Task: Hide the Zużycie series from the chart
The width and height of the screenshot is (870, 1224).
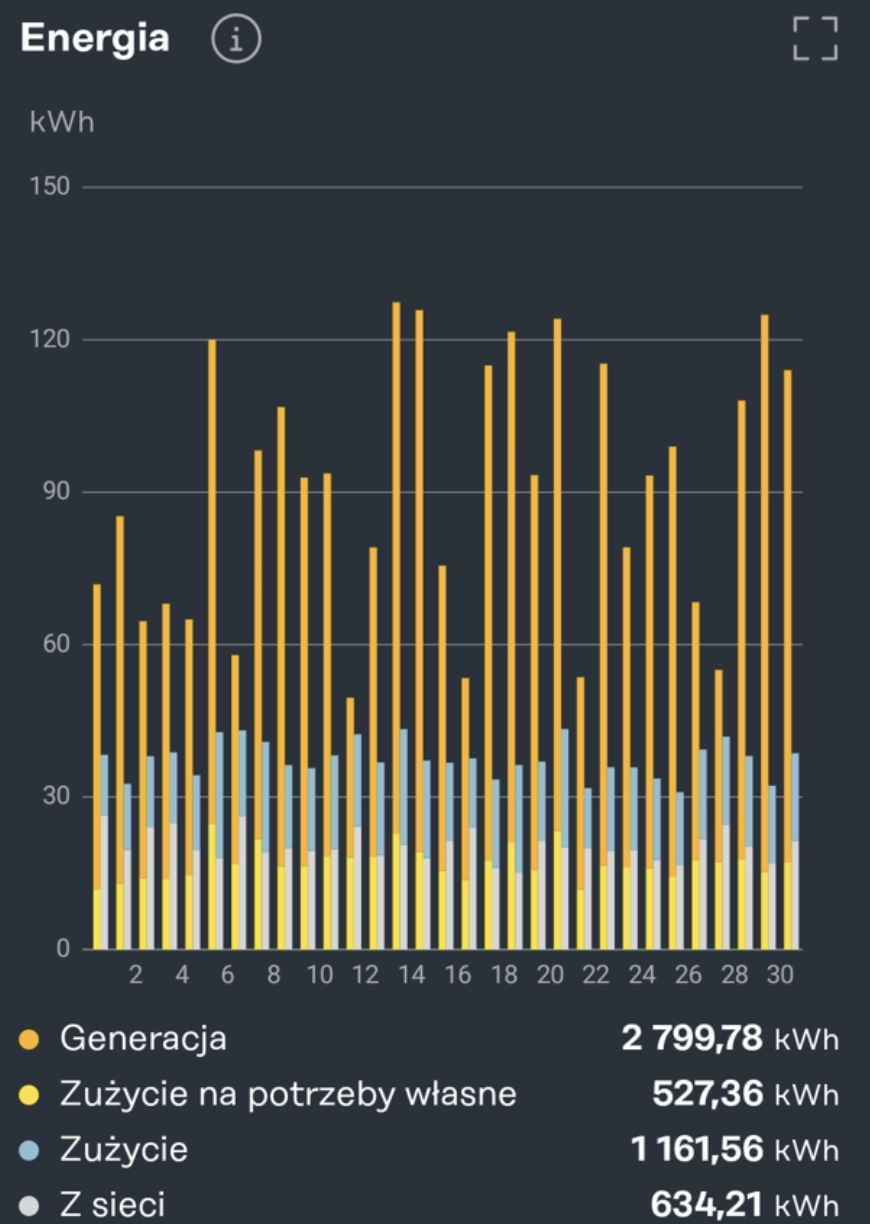Action: click(120, 1150)
